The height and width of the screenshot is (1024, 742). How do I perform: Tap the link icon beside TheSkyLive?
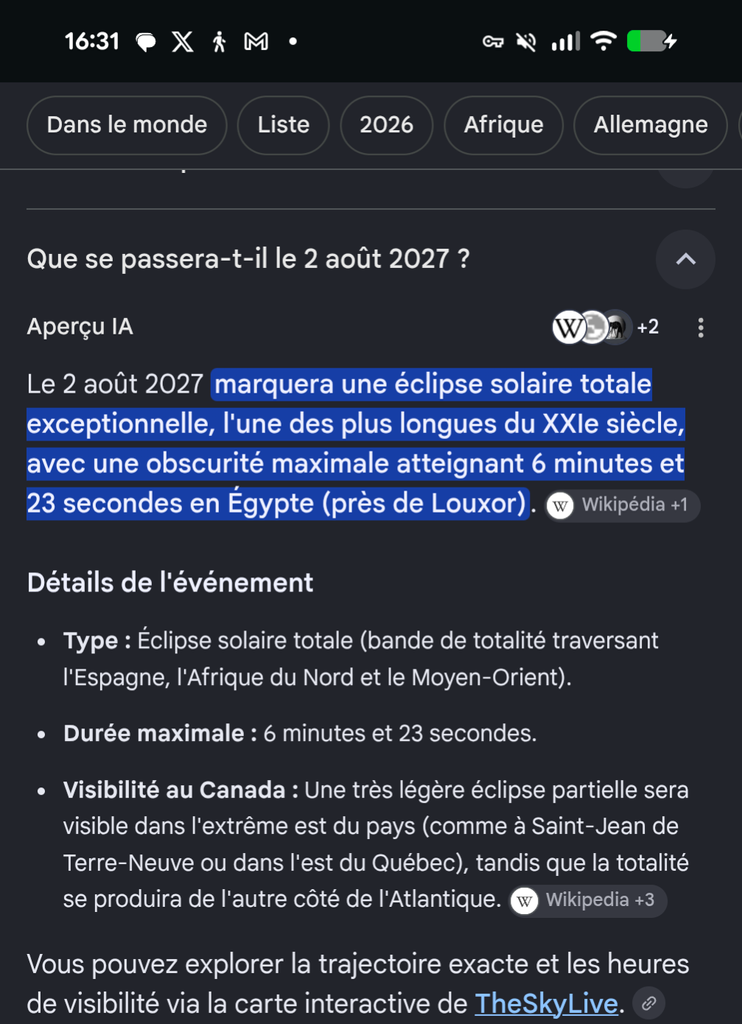[649, 1002]
